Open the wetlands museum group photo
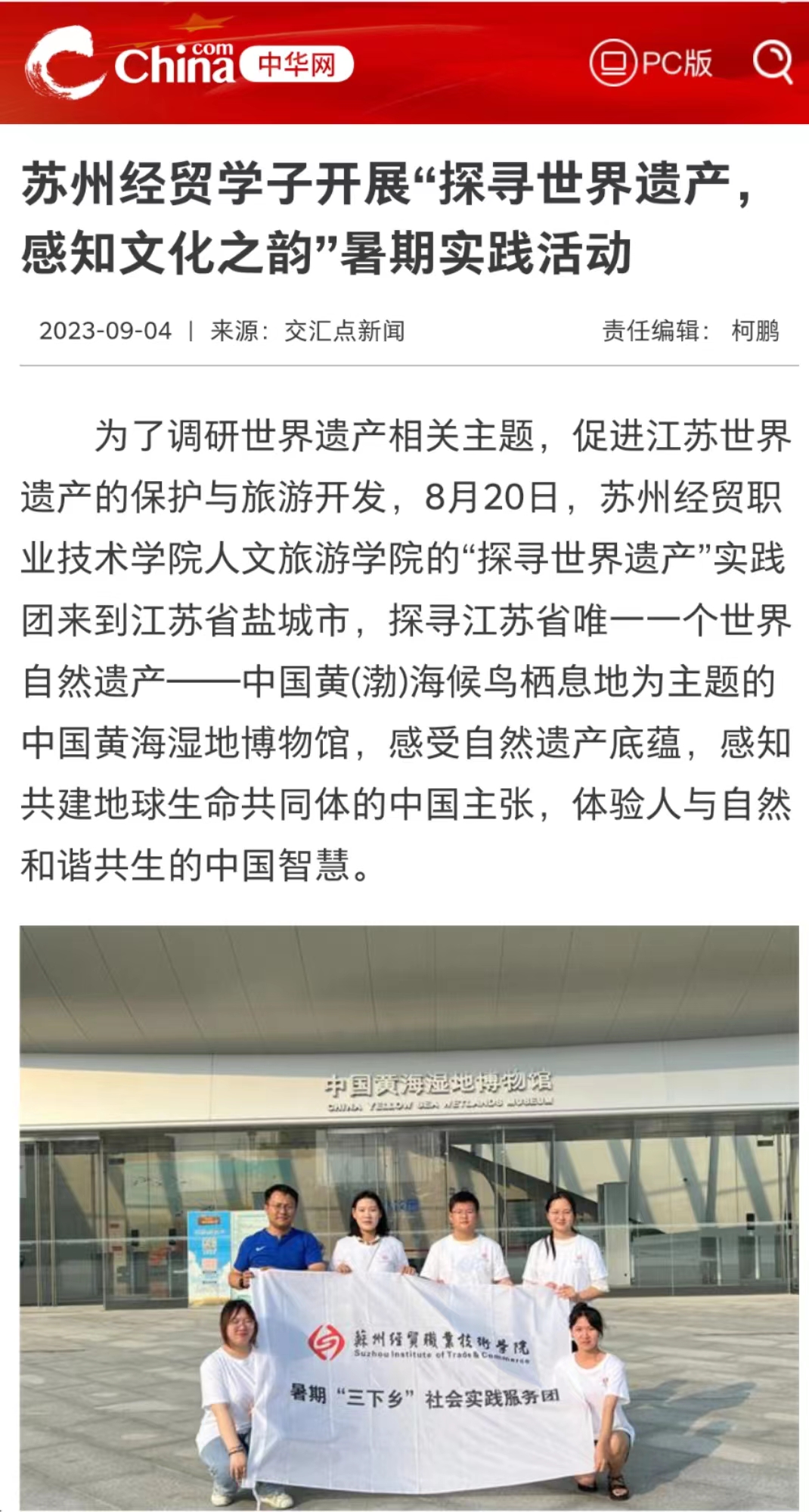The width and height of the screenshot is (809, 1512). coord(409,1216)
